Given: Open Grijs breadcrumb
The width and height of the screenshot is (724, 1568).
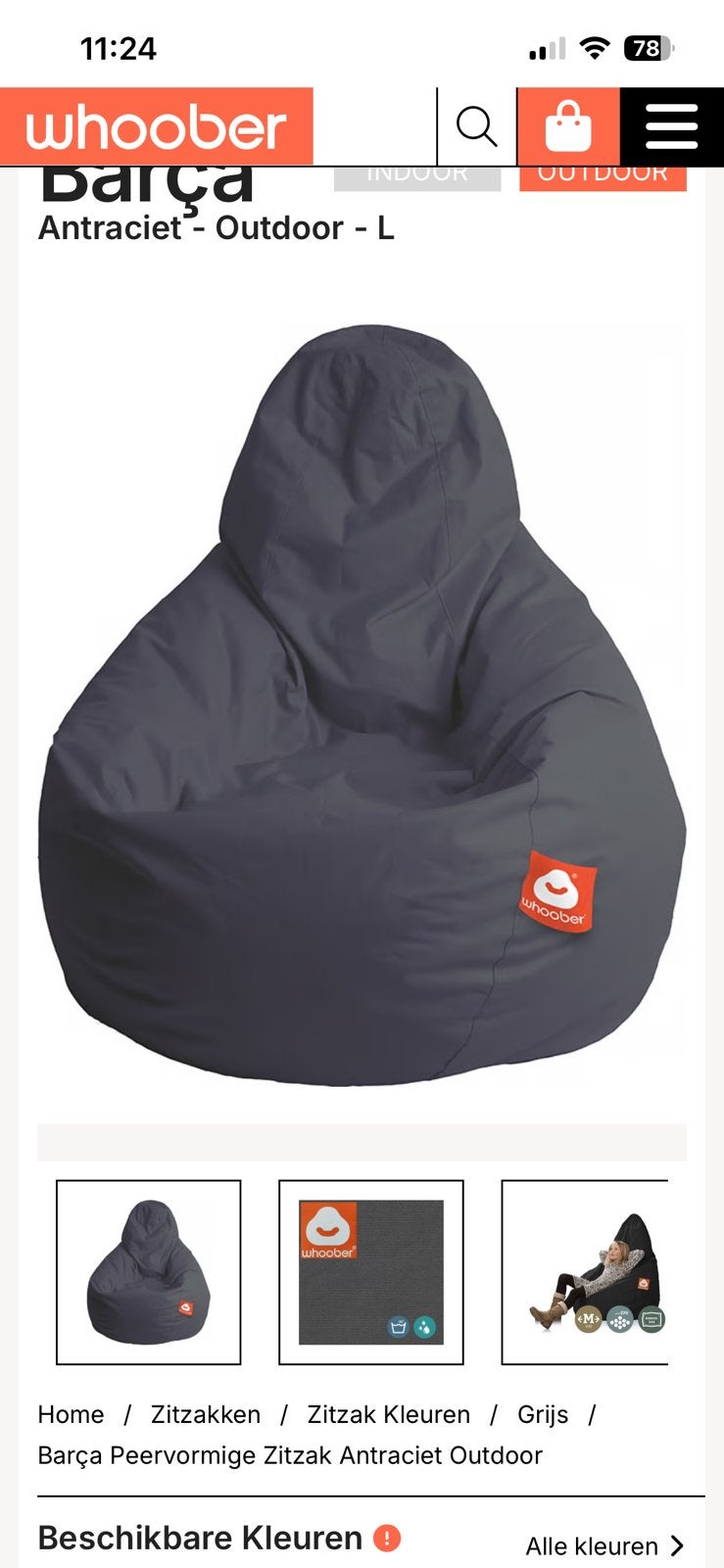Looking at the screenshot, I should (x=543, y=1414).
